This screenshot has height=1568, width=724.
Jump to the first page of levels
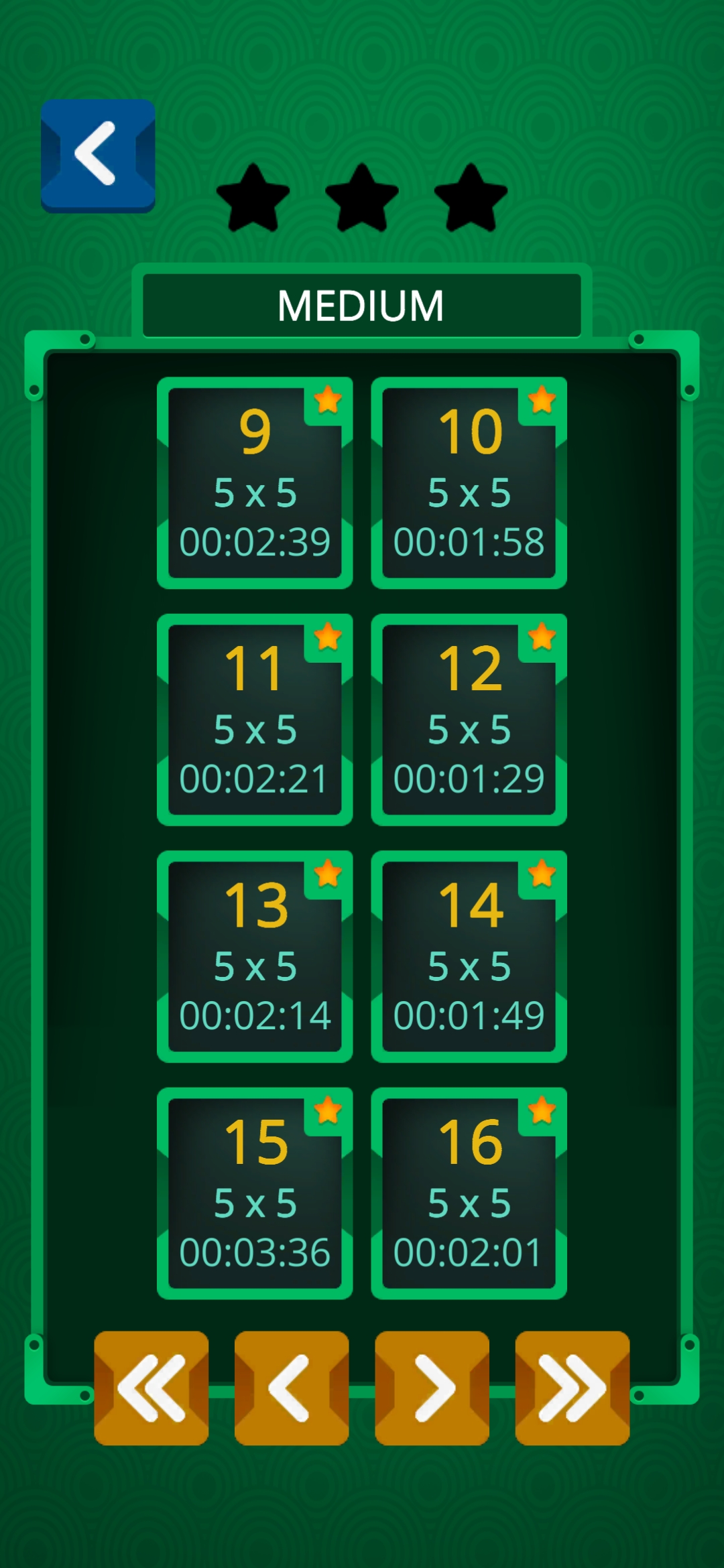point(152,1388)
